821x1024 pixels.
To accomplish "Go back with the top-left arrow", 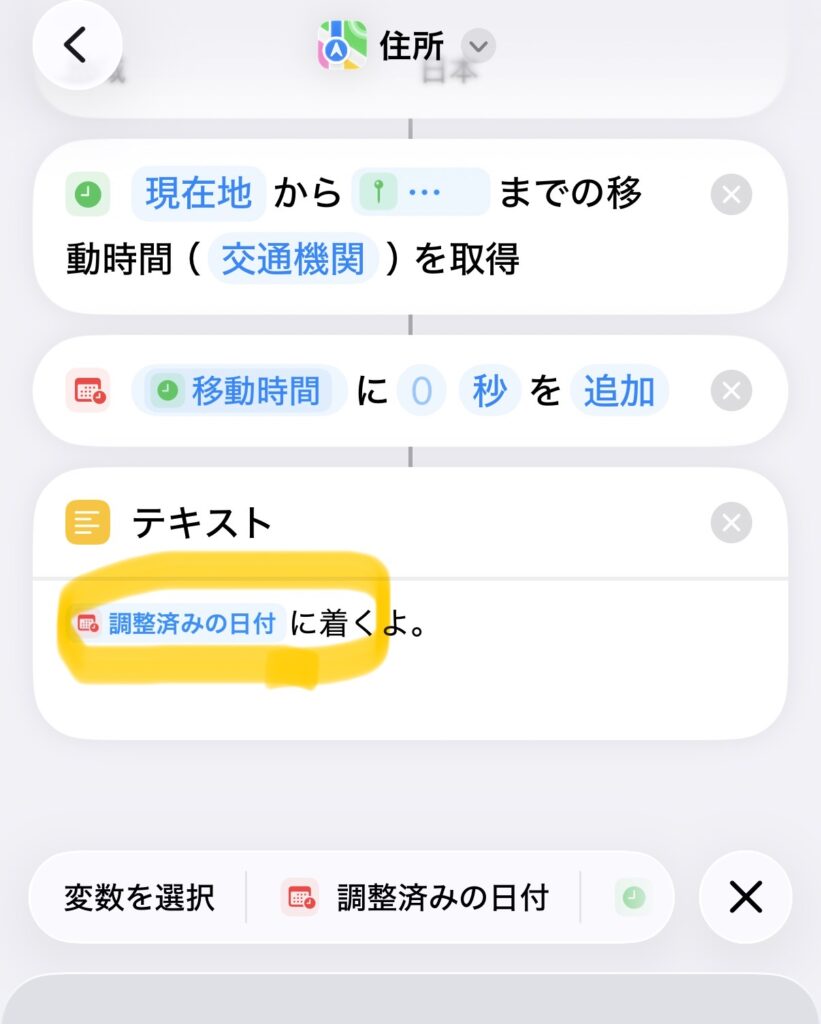I will coord(76,46).
